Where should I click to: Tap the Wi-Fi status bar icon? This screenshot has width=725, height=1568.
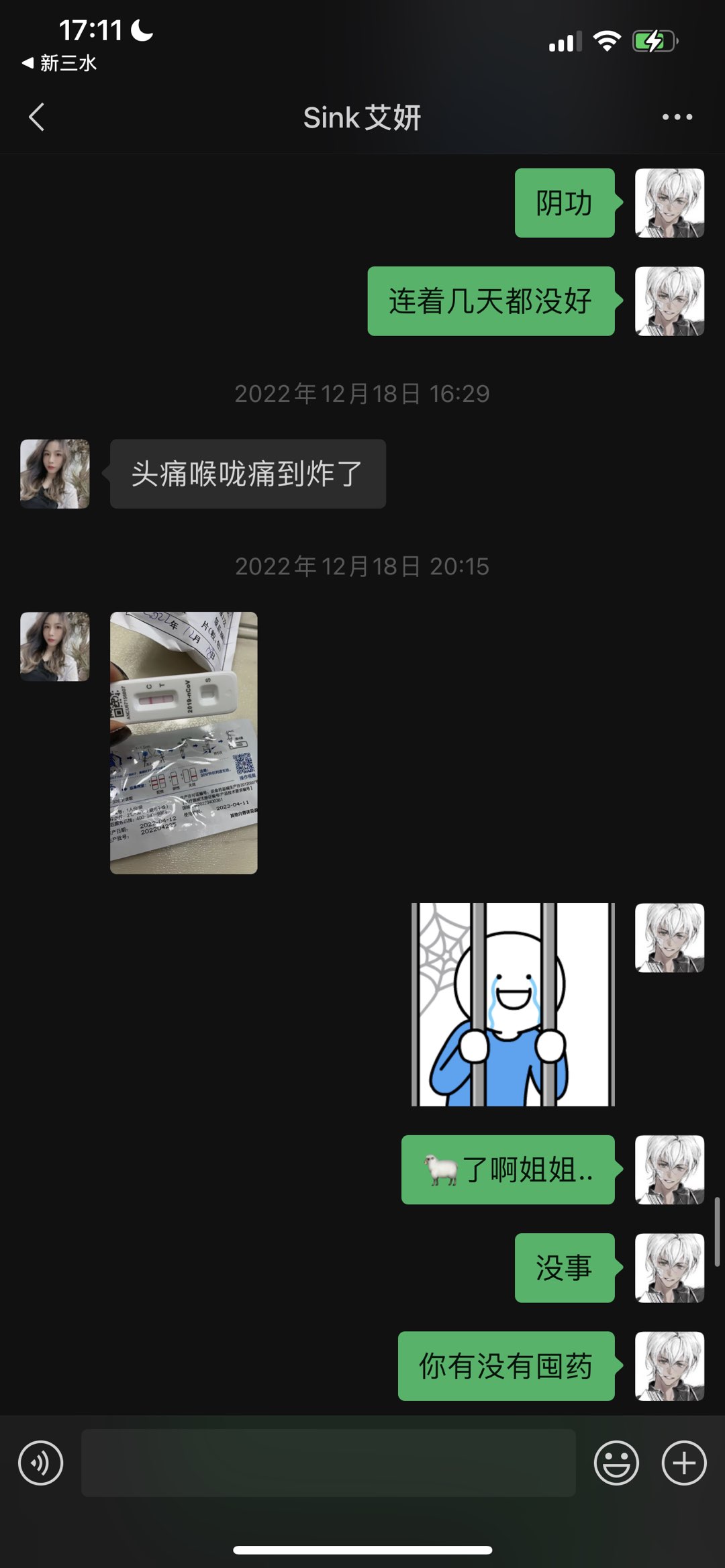pos(605,42)
